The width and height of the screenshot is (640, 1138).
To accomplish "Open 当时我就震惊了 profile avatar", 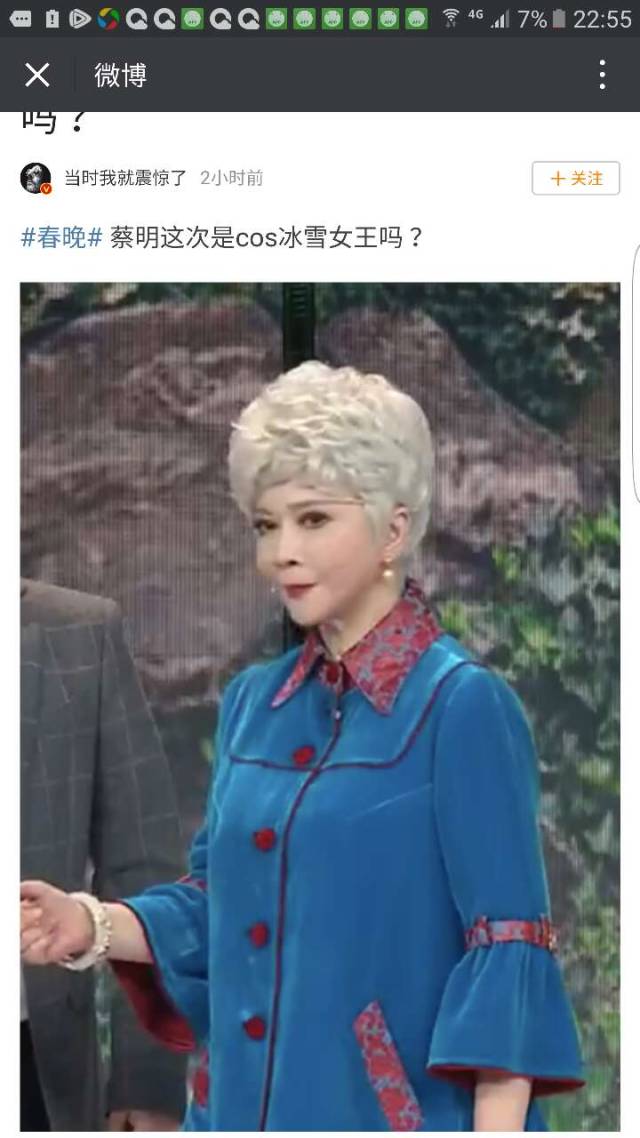I will 36,178.
